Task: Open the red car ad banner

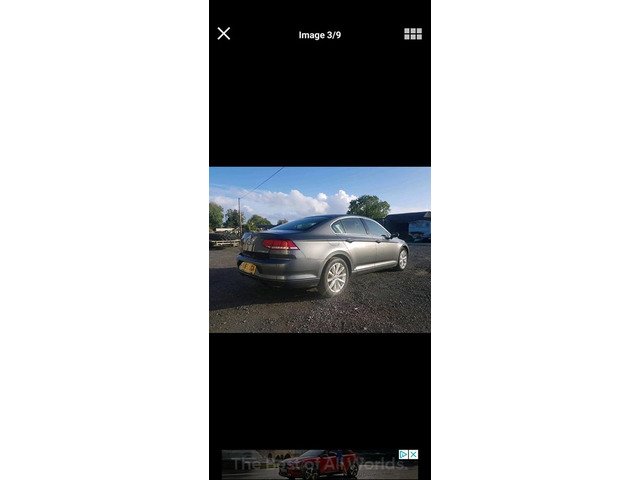Action: click(x=310, y=464)
